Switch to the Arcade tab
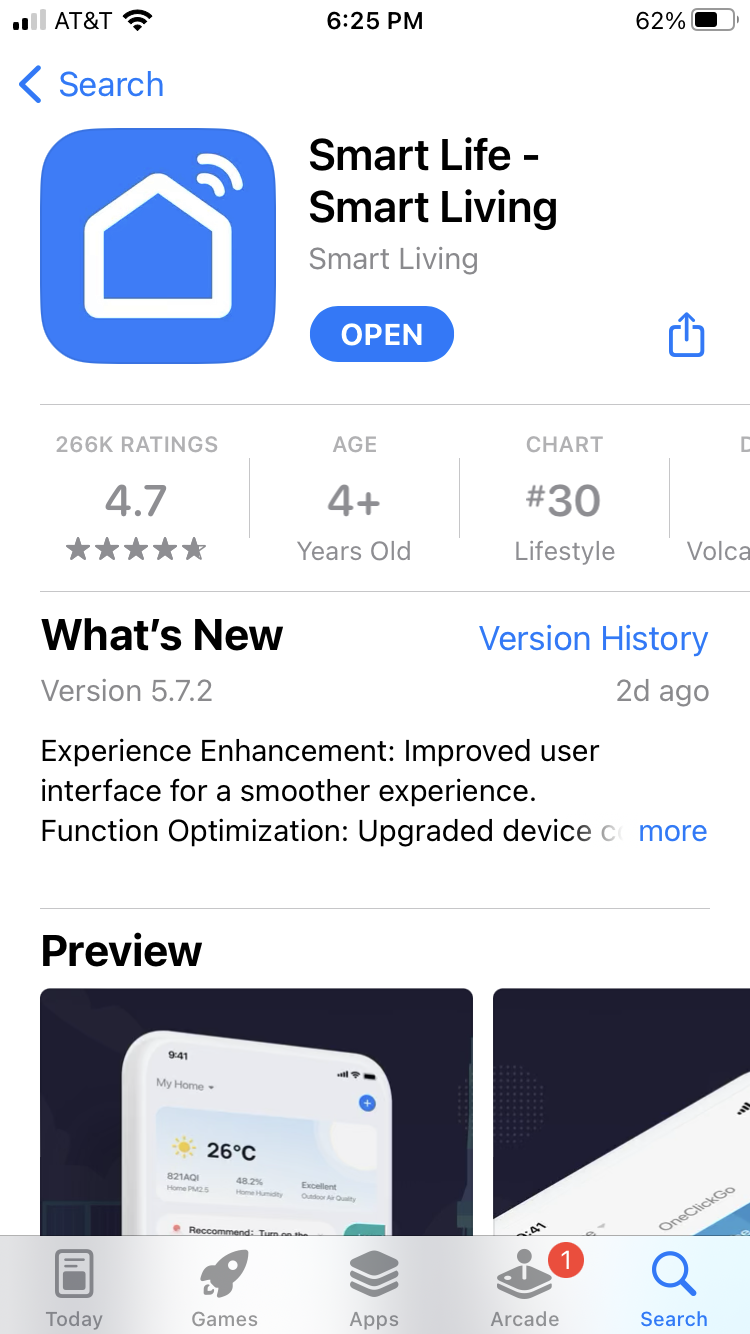Viewport: 750px width, 1334px height. tap(525, 1288)
